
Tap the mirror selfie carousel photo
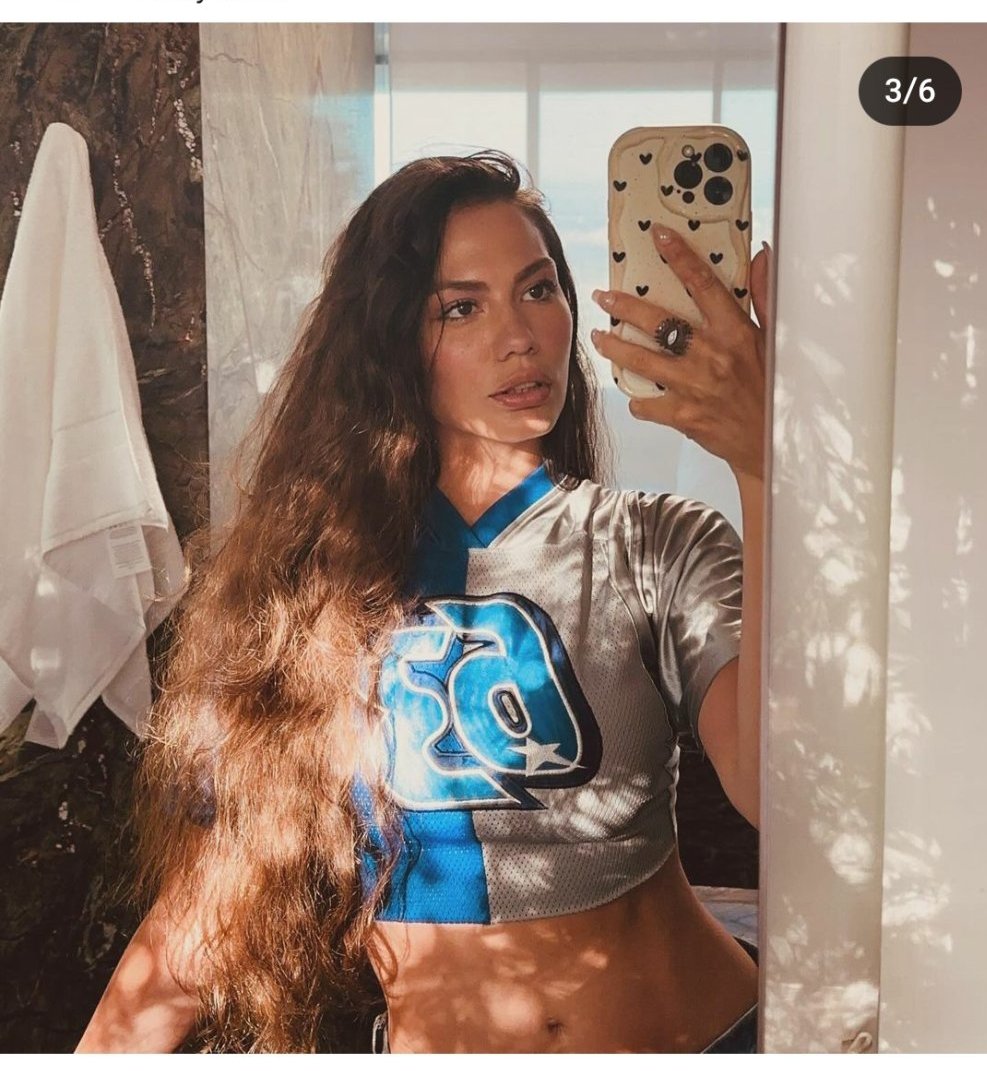[493, 537]
